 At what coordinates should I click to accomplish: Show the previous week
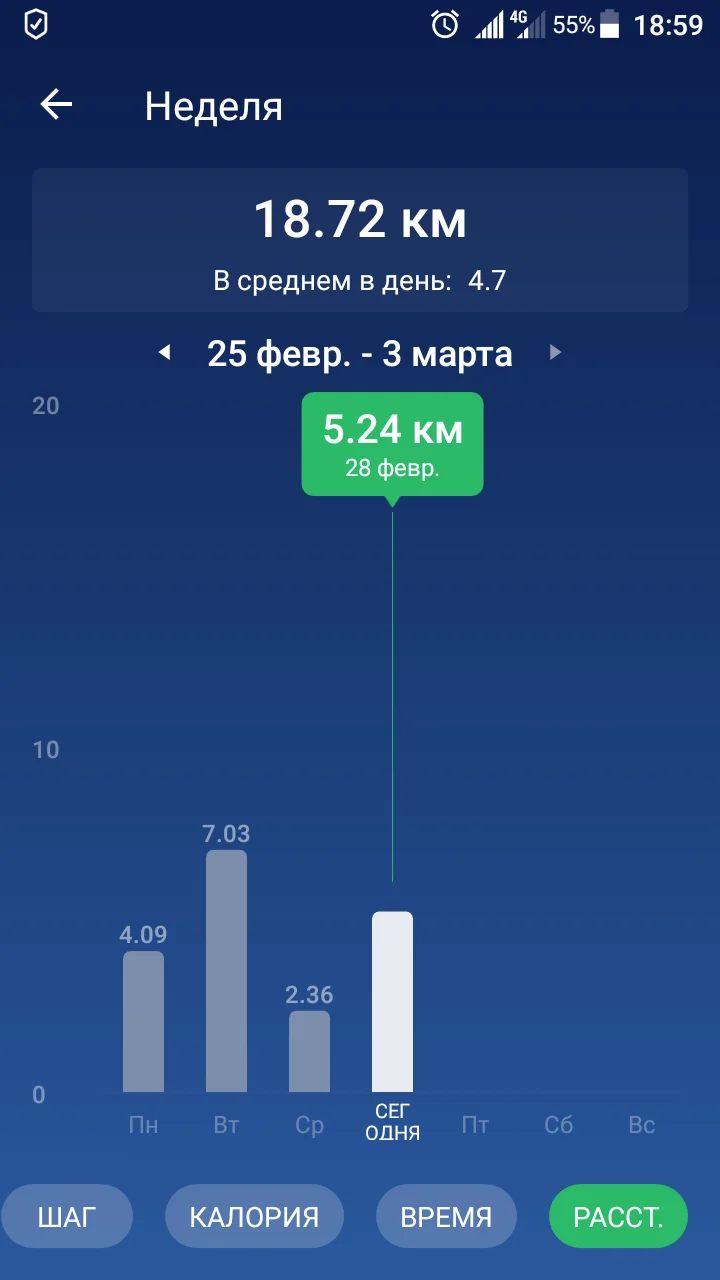click(x=165, y=352)
